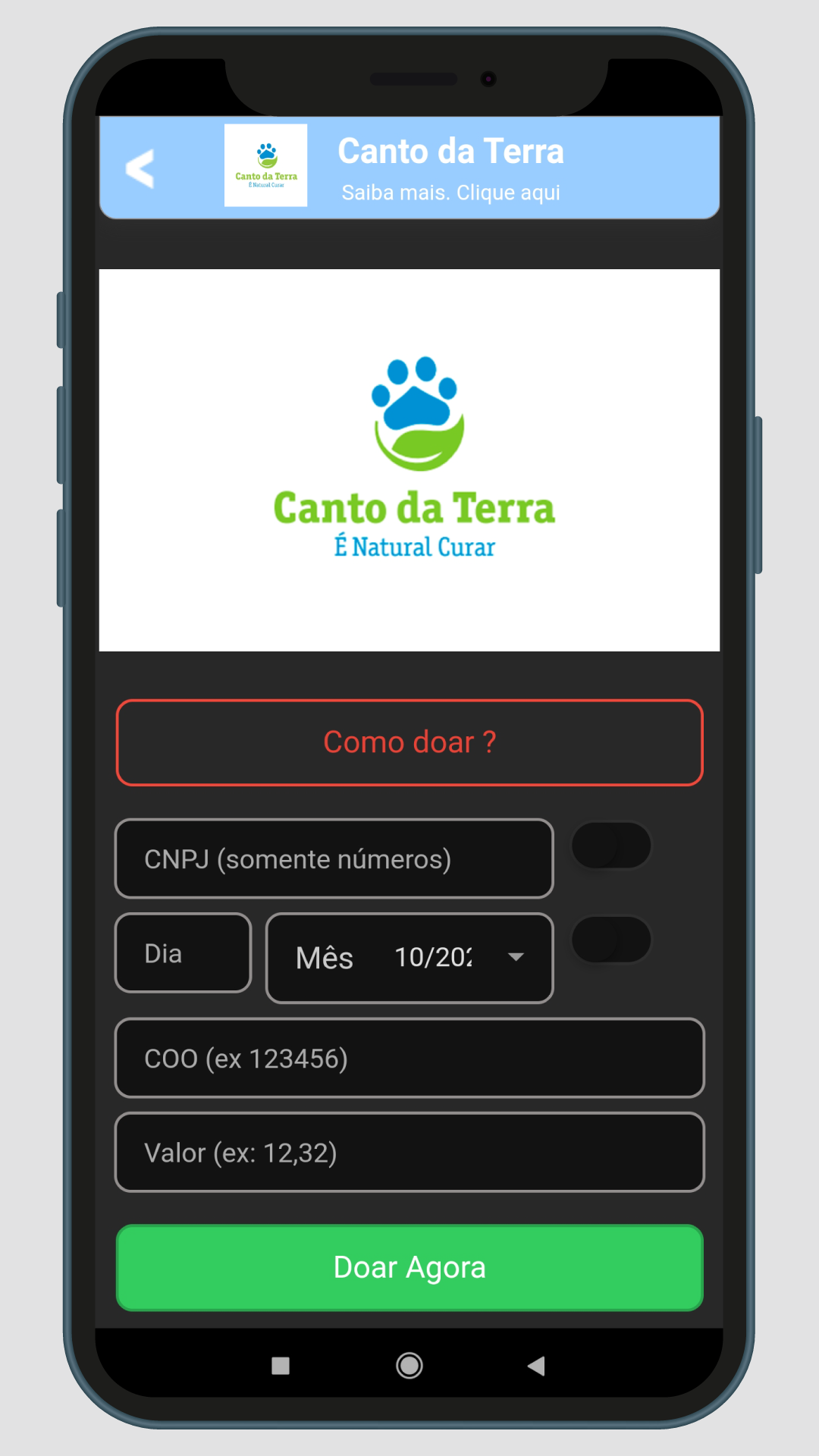Screen dimensions: 819x1456
Task: Go back using the header arrow
Action: 140,168
